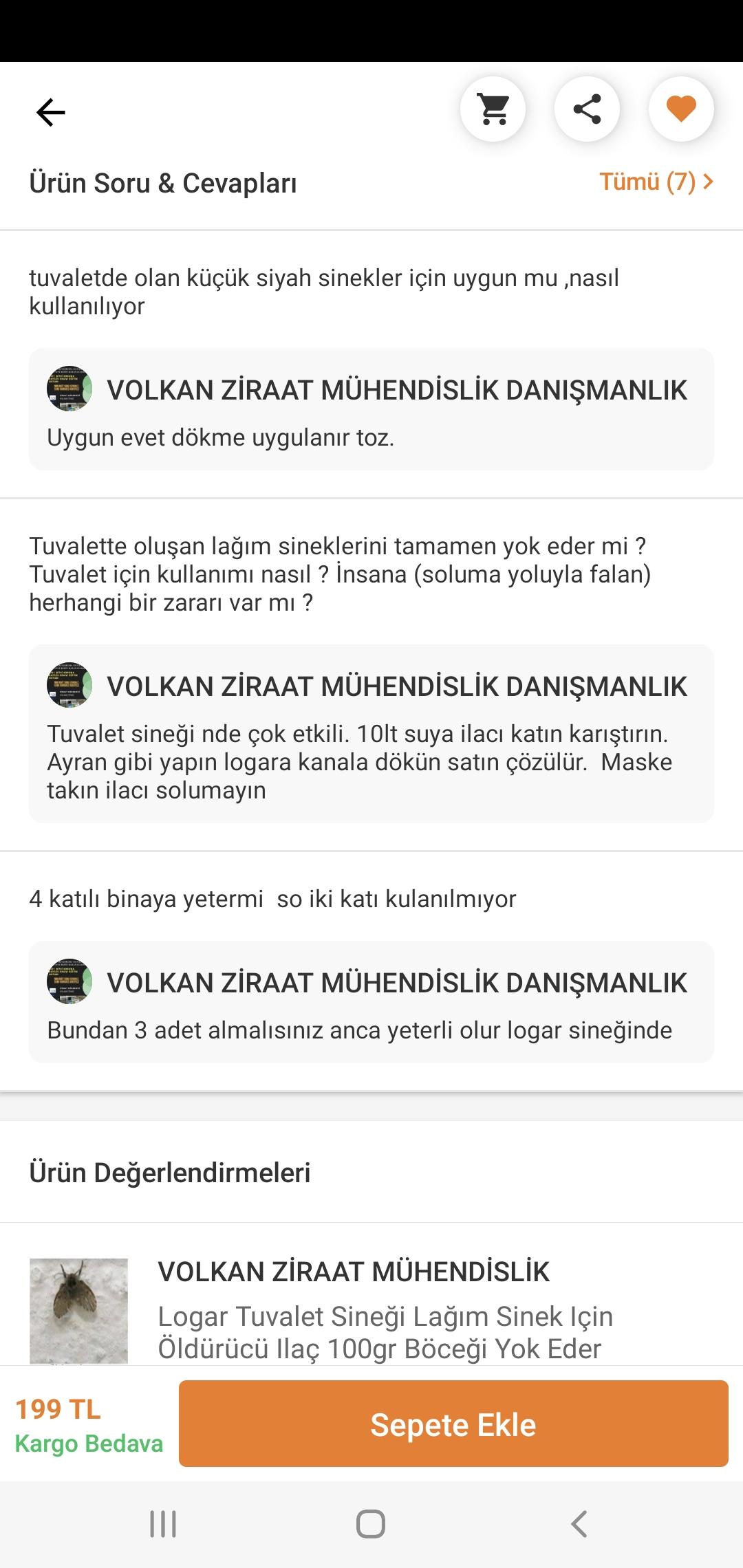743x1568 pixels.
Task: Go back using the top arrow
Action: 50,112
